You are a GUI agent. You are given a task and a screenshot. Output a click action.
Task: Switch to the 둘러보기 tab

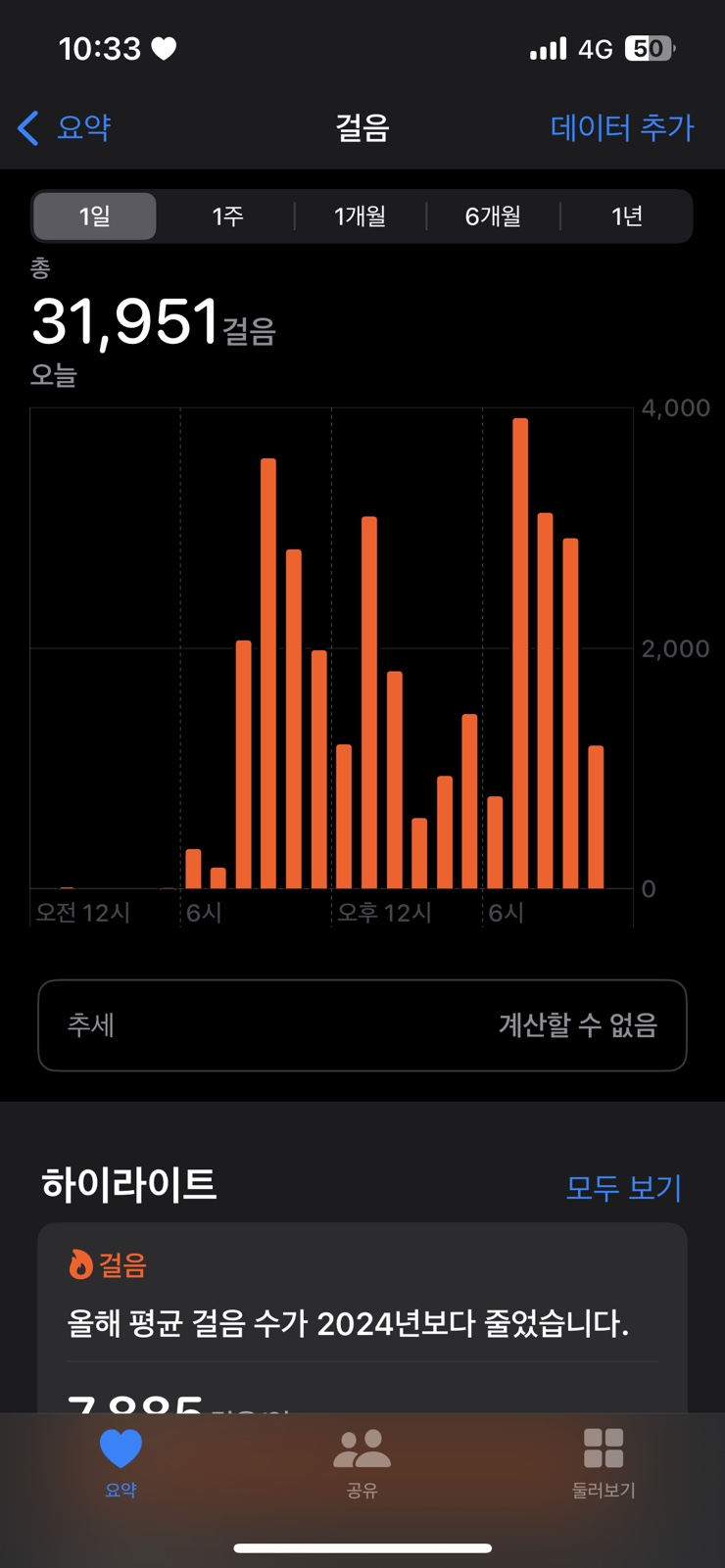point(604,1461)
